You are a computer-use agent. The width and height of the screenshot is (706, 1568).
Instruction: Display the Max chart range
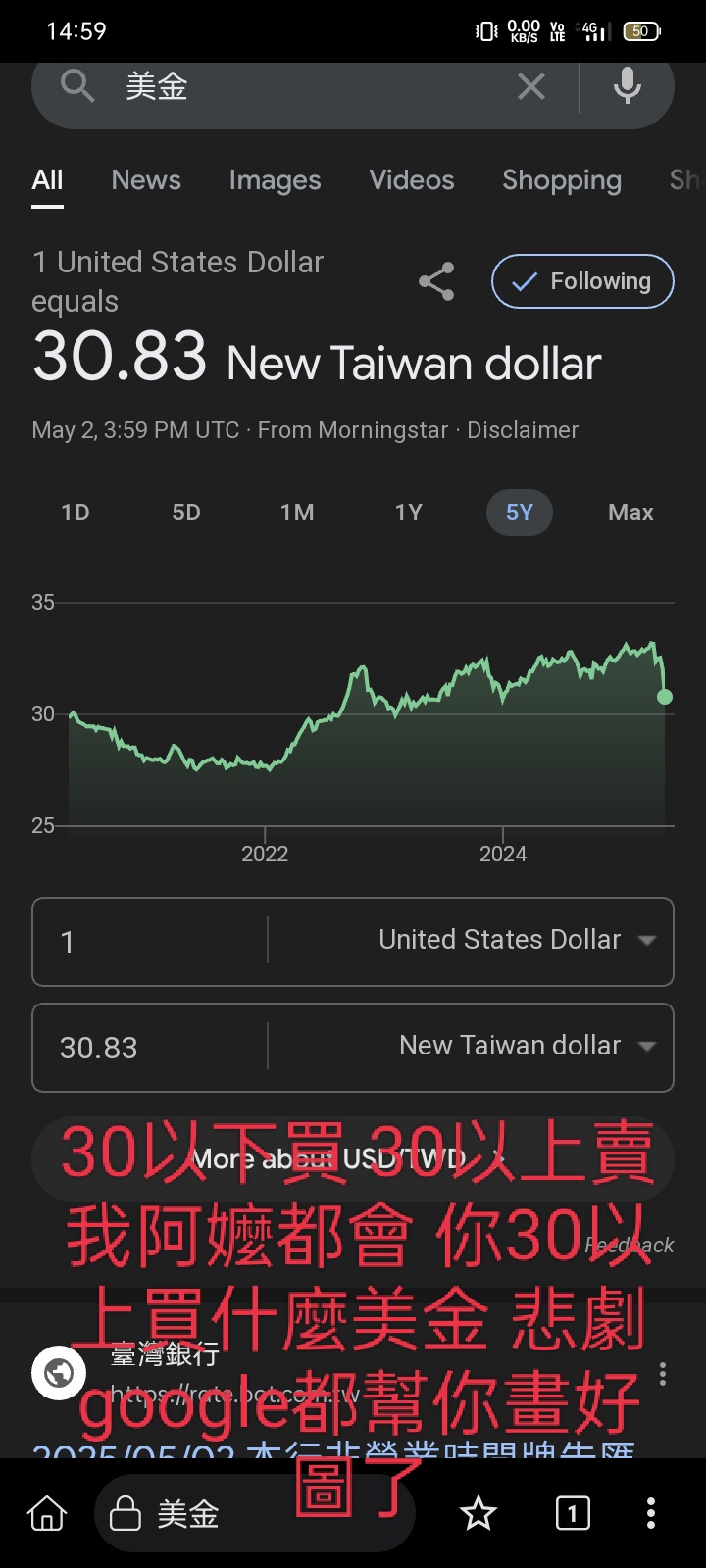click(630, 513)
